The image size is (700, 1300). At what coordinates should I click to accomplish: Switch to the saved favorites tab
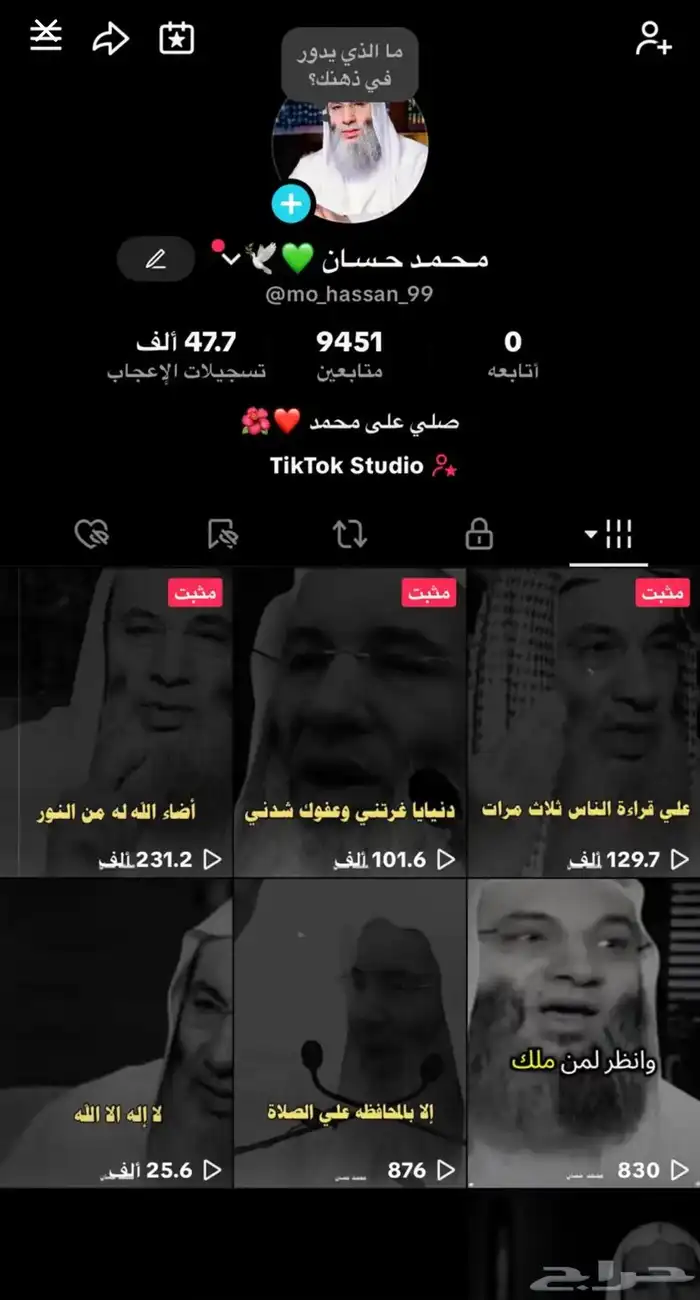click(x=222, y=535)
